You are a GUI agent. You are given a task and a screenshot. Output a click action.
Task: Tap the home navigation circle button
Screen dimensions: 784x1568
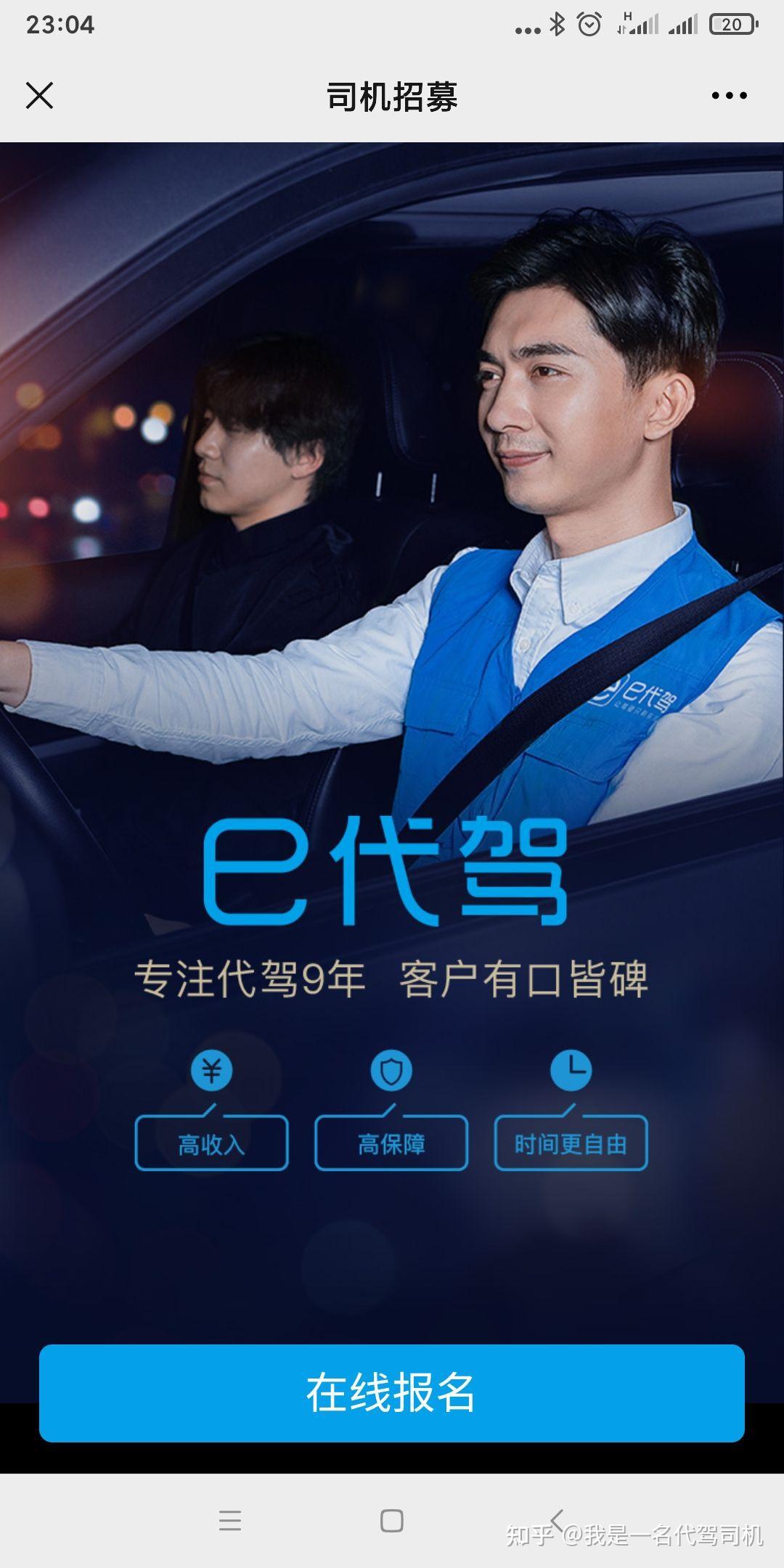pyautogui.click(x=392, y=1521)
